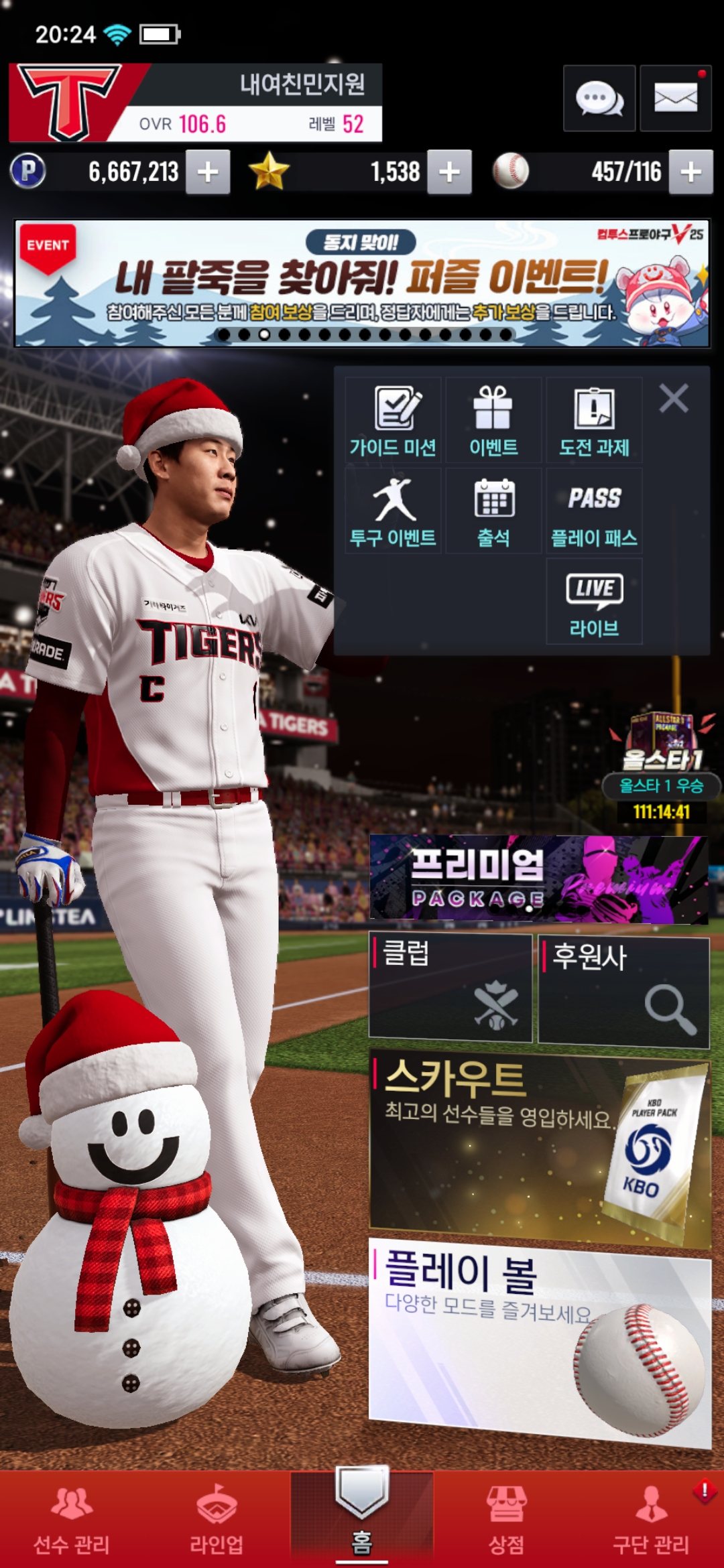Open the 이벤트 gift menu item

493,420
